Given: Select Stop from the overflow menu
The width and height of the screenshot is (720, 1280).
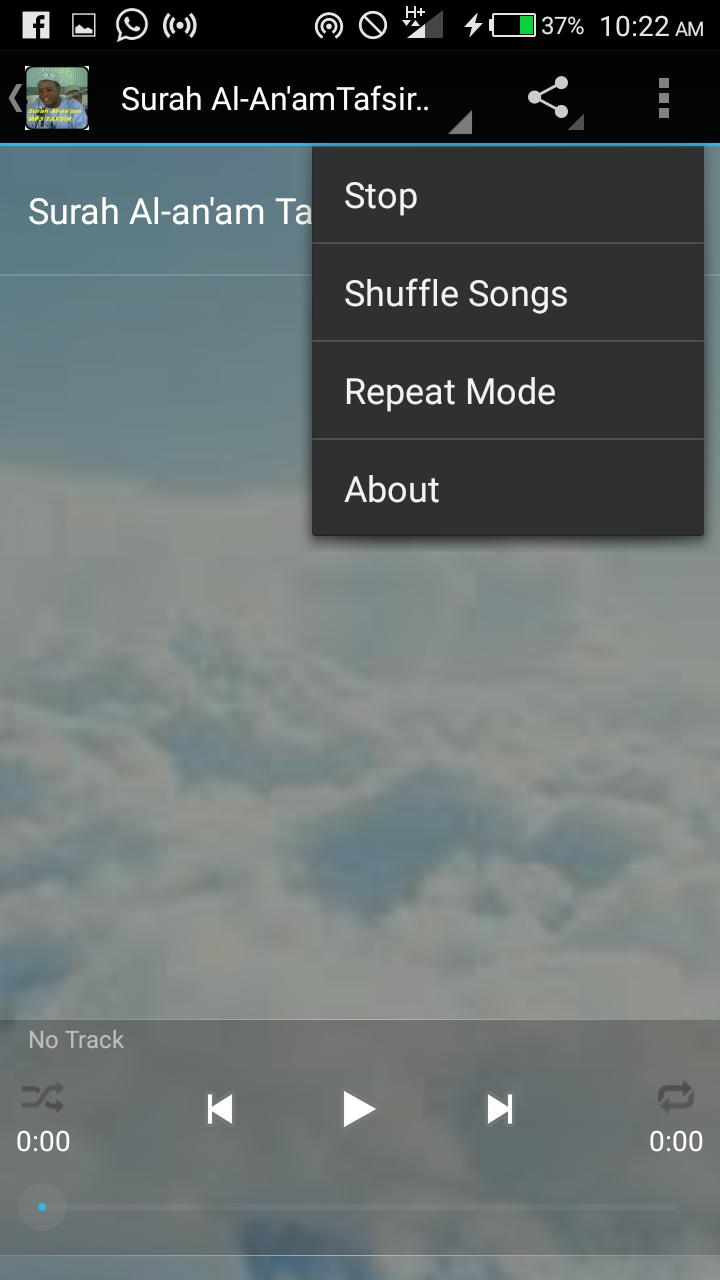Looking at the screenshot, I should (x=507, y=196).
